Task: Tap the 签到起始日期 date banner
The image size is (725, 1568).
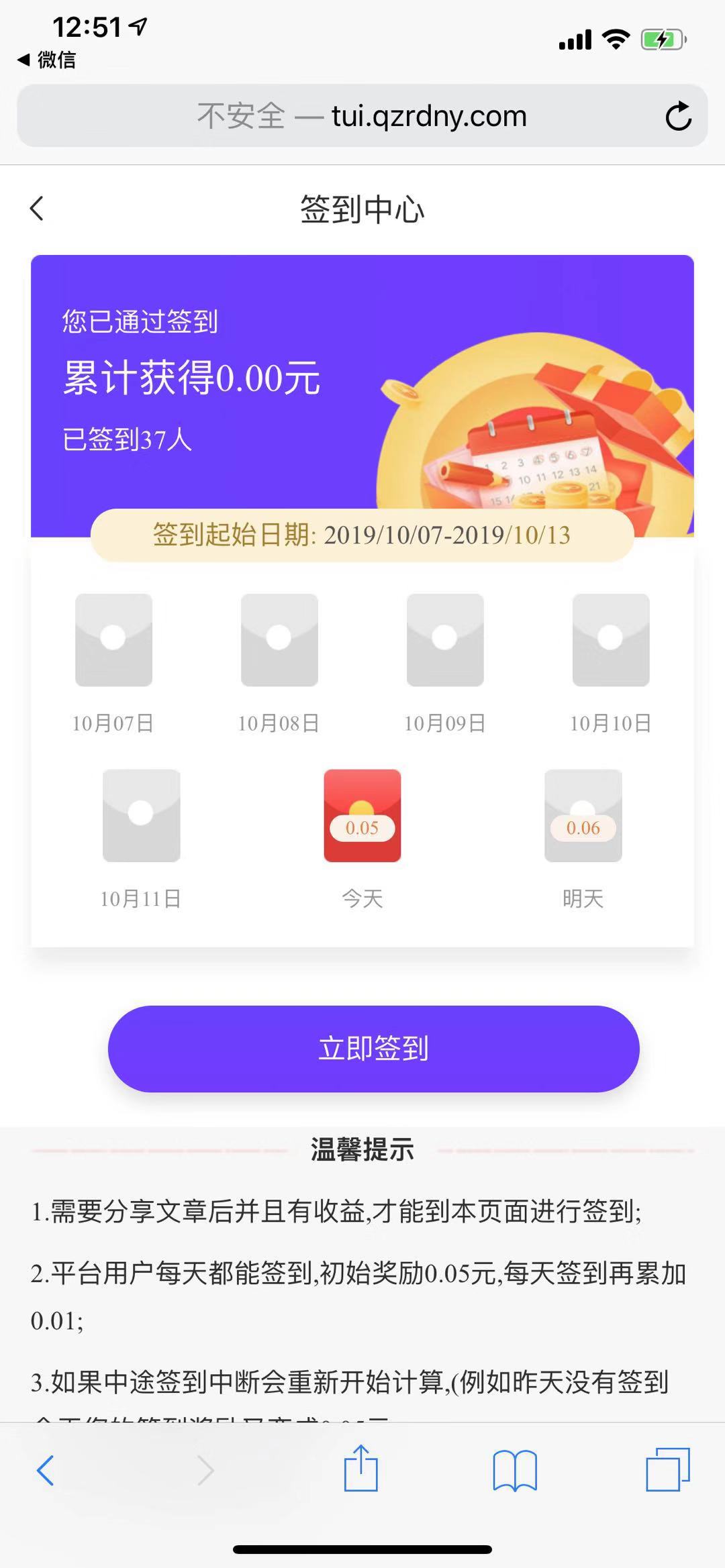Action: [x=361, y=536]
